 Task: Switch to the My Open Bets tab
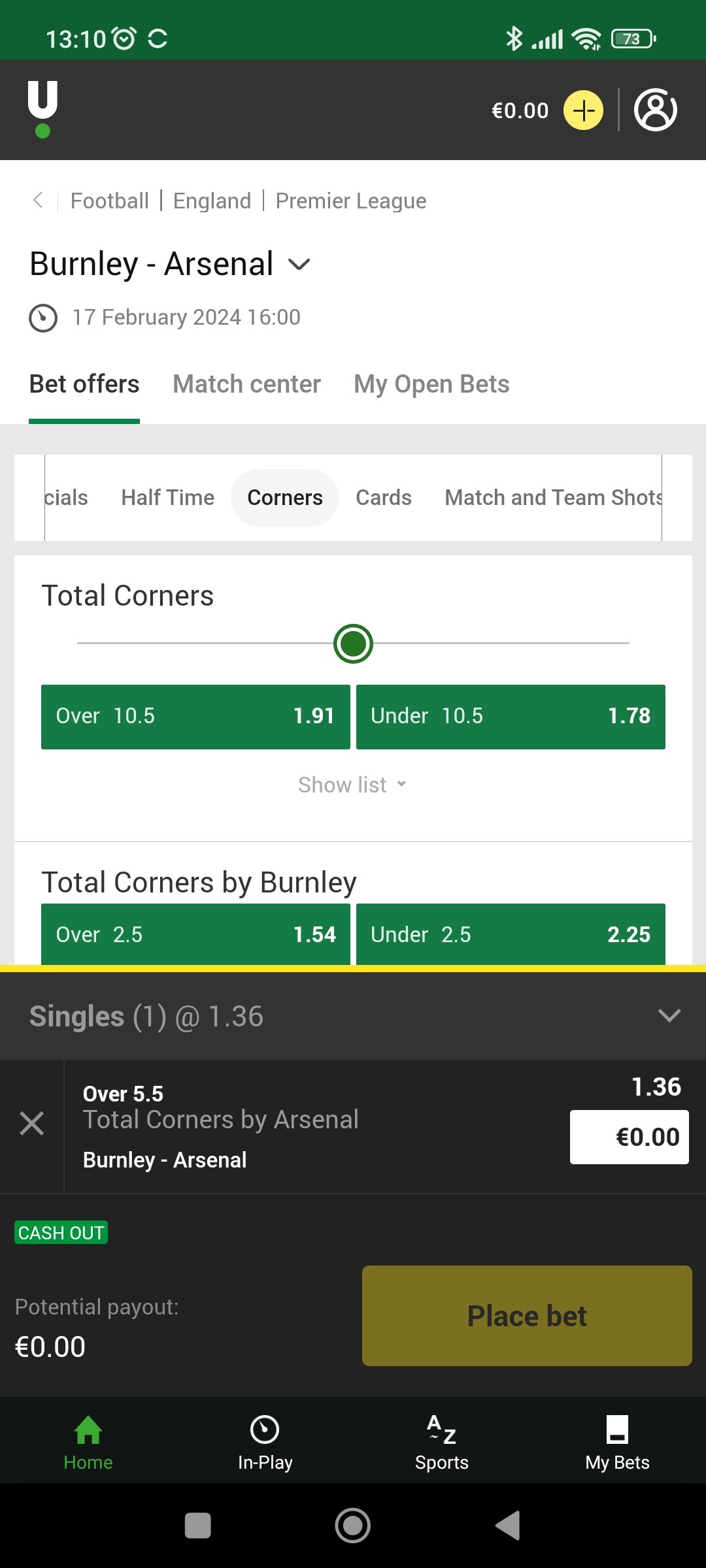(x=431, y=384)
